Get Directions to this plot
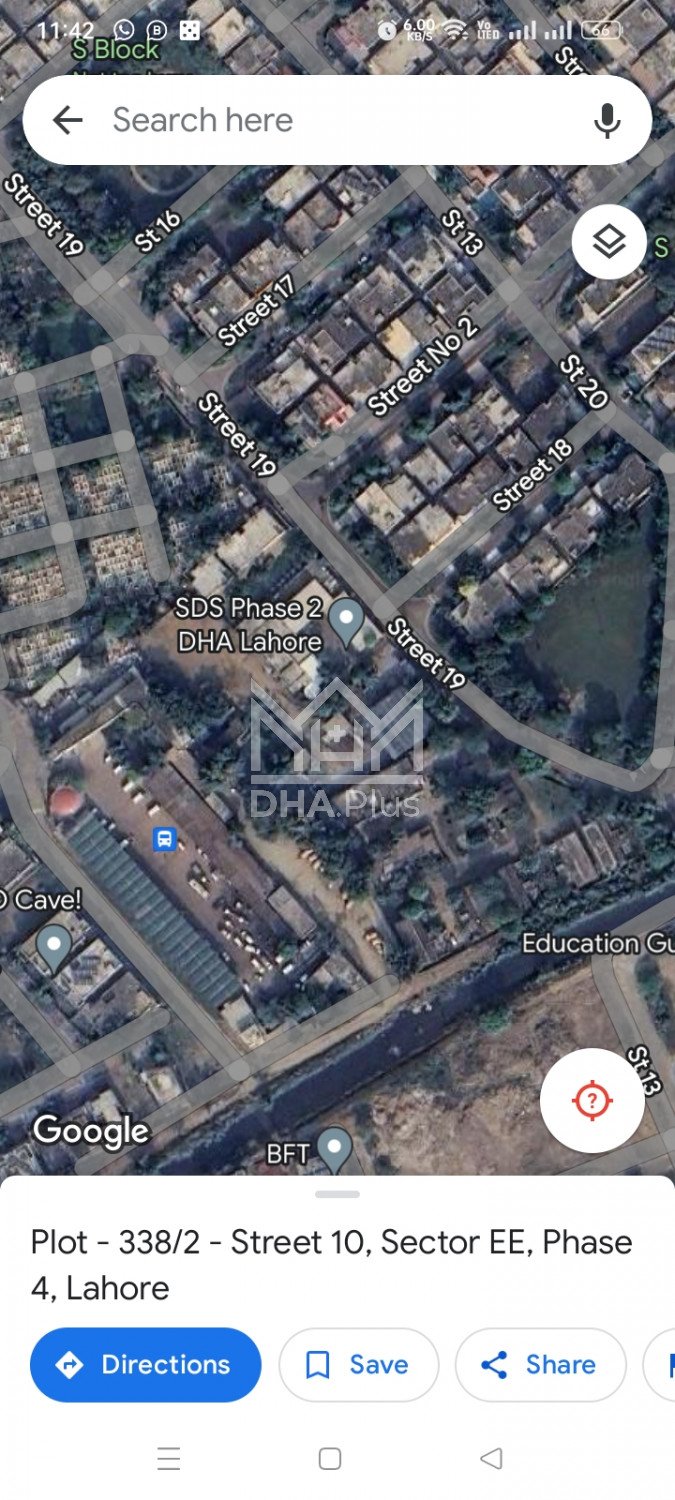The height and width of the screenshot is (1500, 675). pyautogui.click(x=146, y=1365)
